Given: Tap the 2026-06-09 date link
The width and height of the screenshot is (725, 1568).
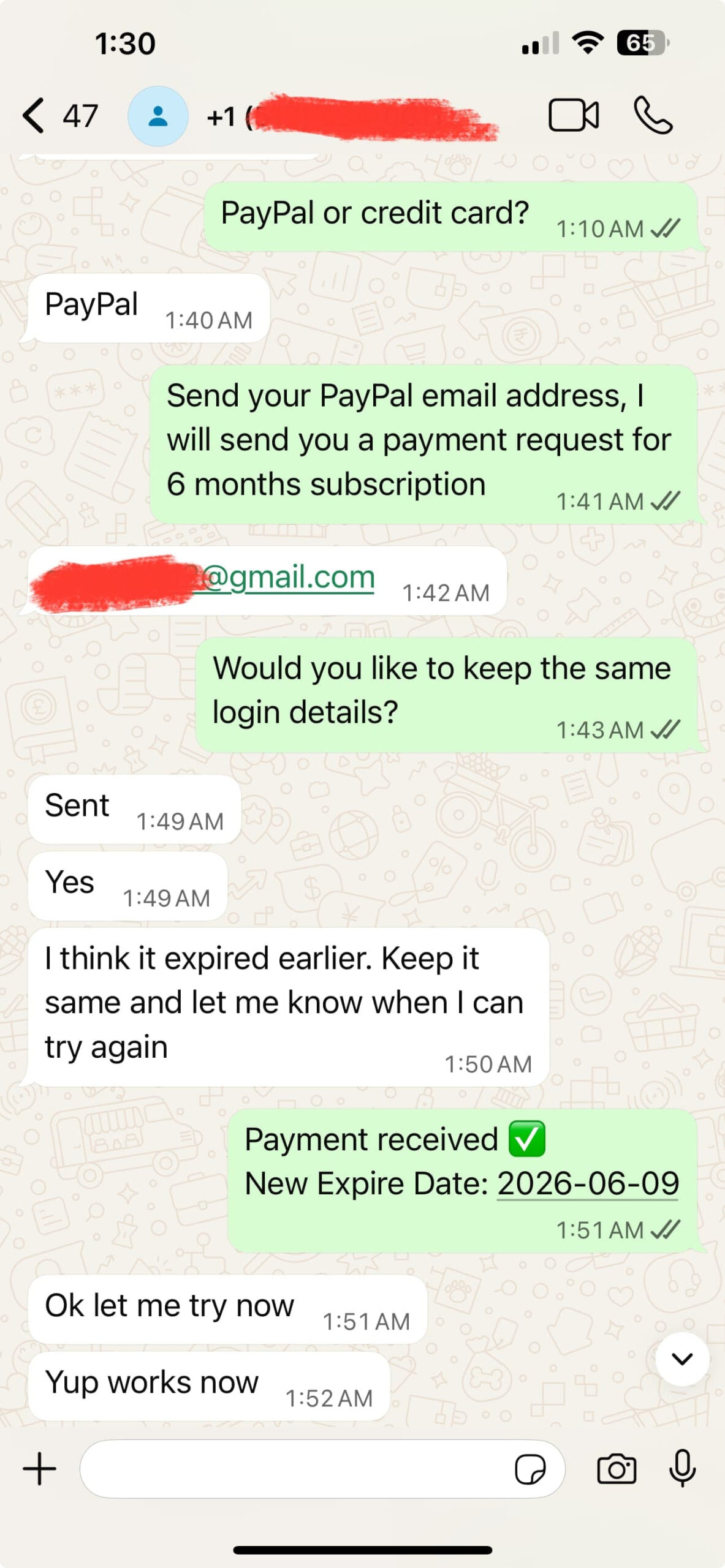Looking at the screenshot, I should point(587,1183).
